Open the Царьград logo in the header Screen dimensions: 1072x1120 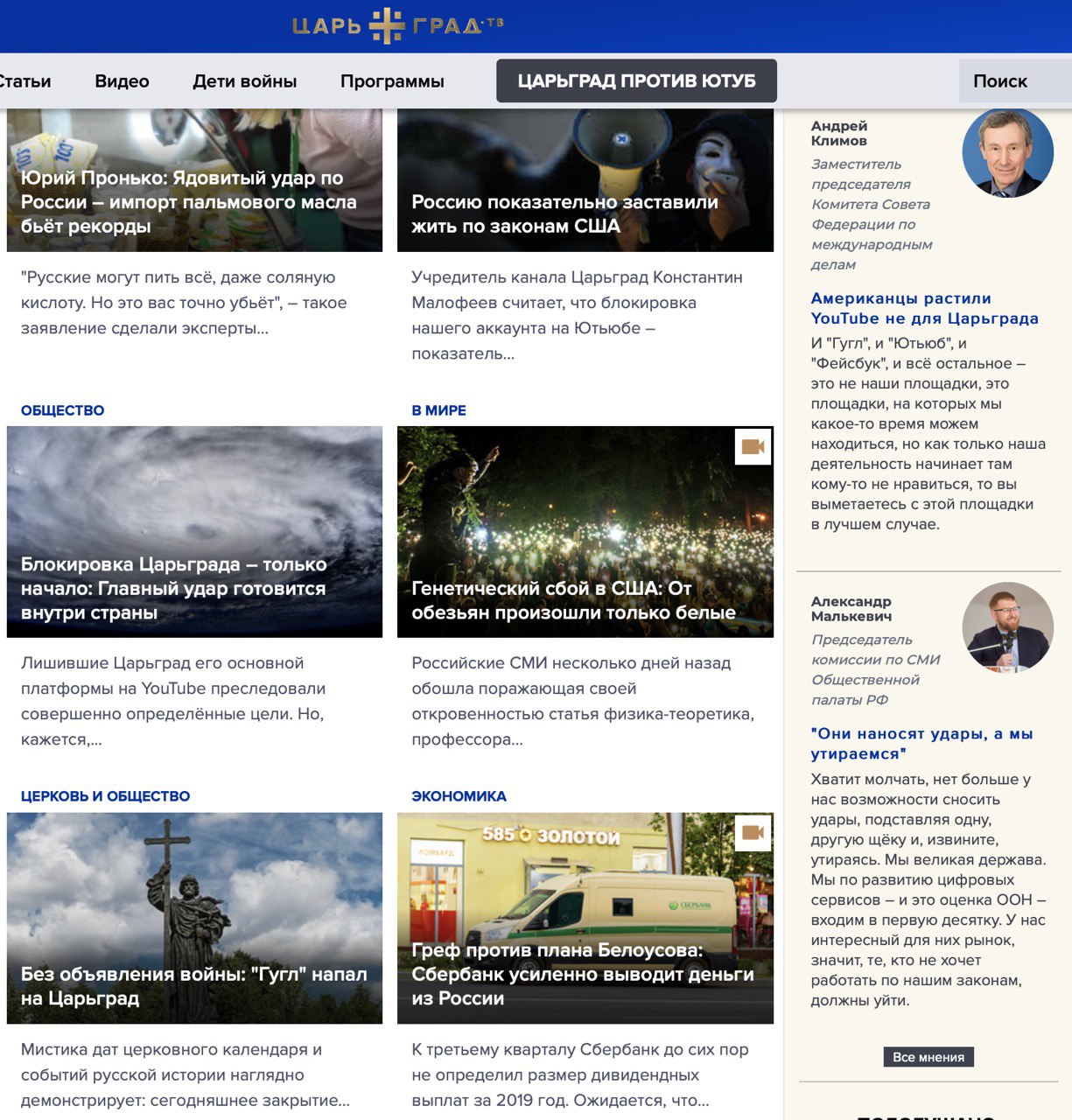point(397,25)
